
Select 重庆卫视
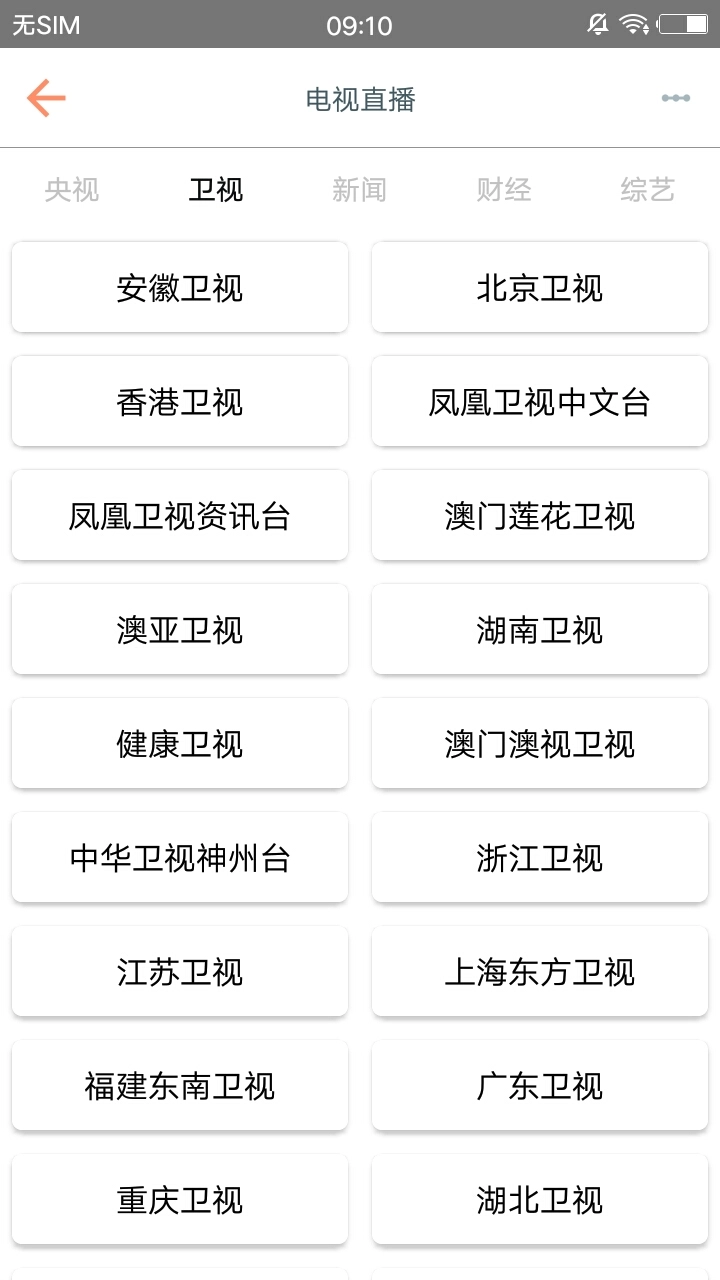pyautogui.click(x=179, y=1199)
